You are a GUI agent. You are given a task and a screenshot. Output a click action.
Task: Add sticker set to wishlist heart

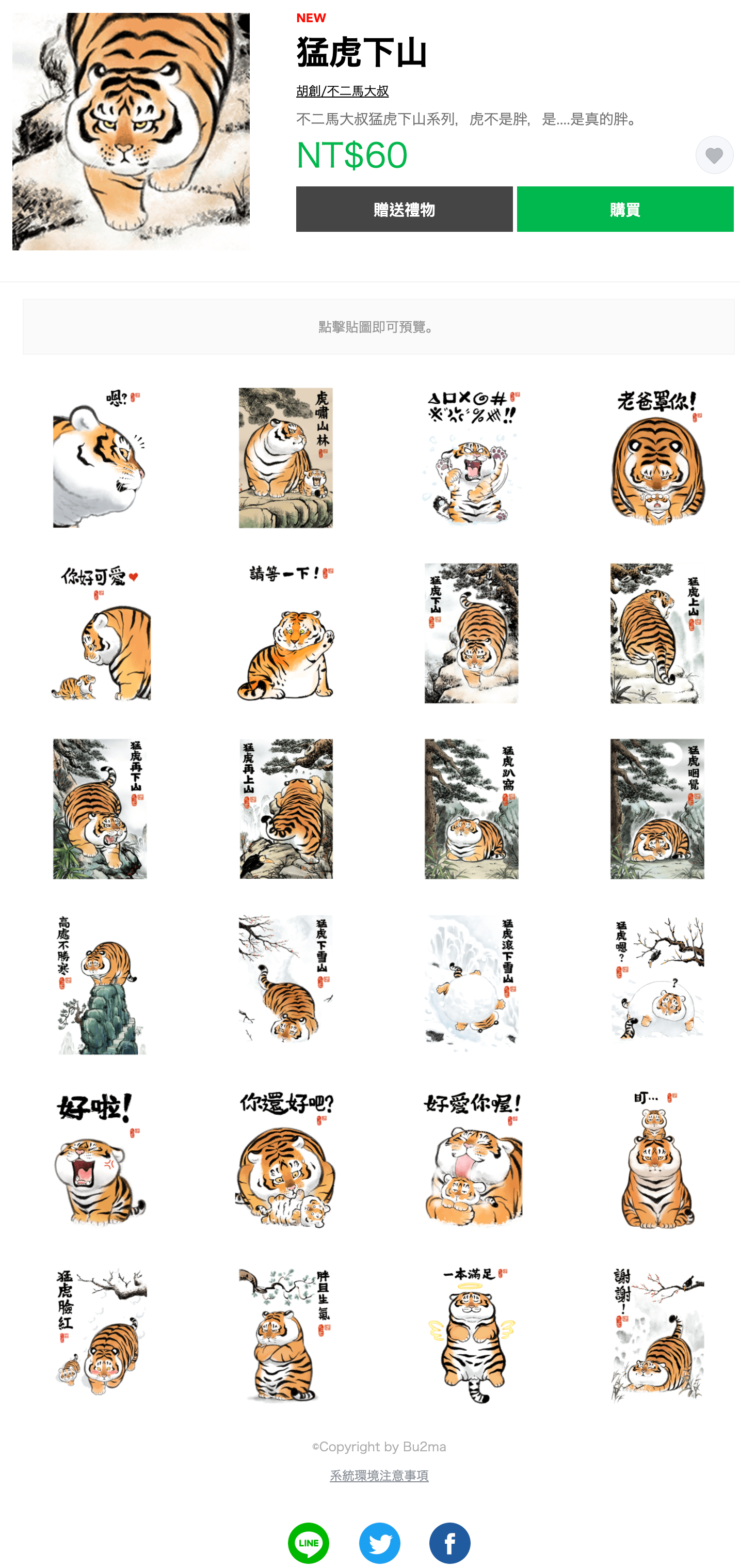coord(714,154)
